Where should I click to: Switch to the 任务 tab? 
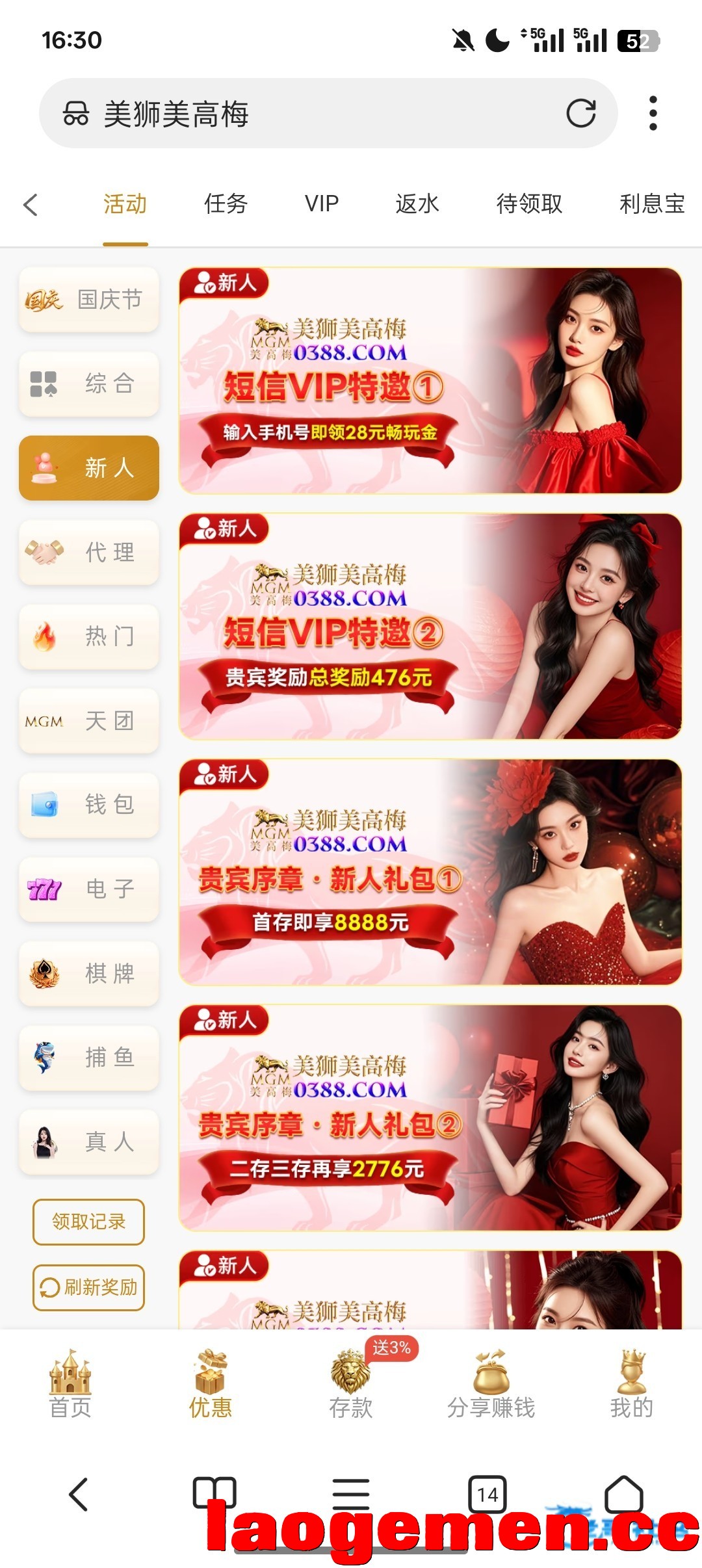[226, 204]
